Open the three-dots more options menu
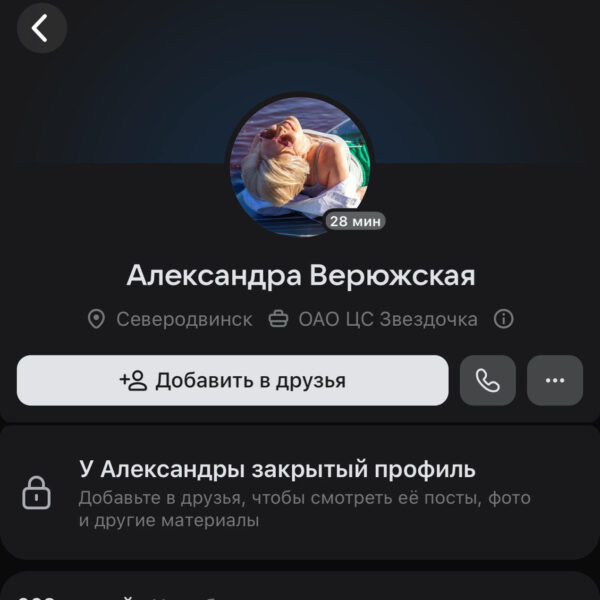 (555, 381)
